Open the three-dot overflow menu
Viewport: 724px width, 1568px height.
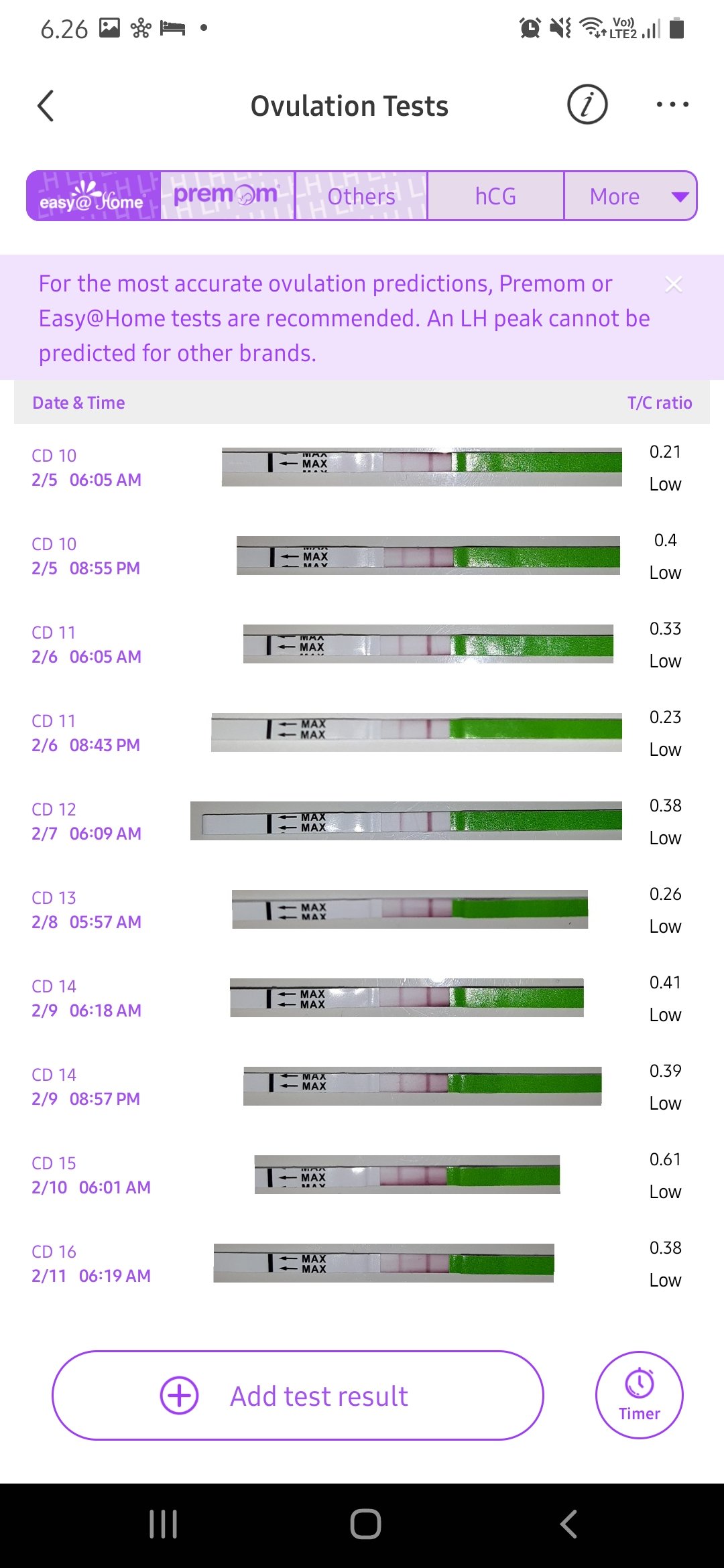[672, 105]
